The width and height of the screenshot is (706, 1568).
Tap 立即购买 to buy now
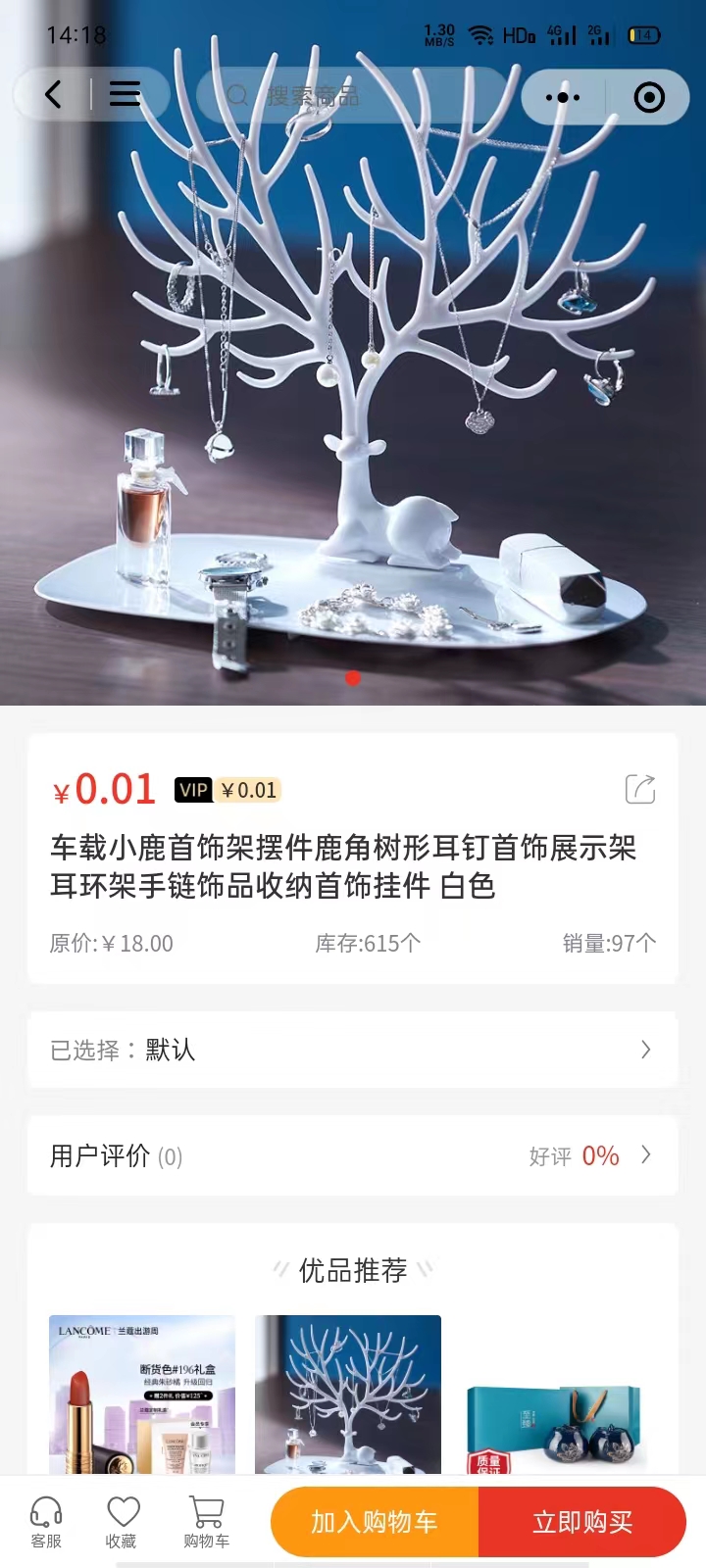click(x=582, y=1522)
